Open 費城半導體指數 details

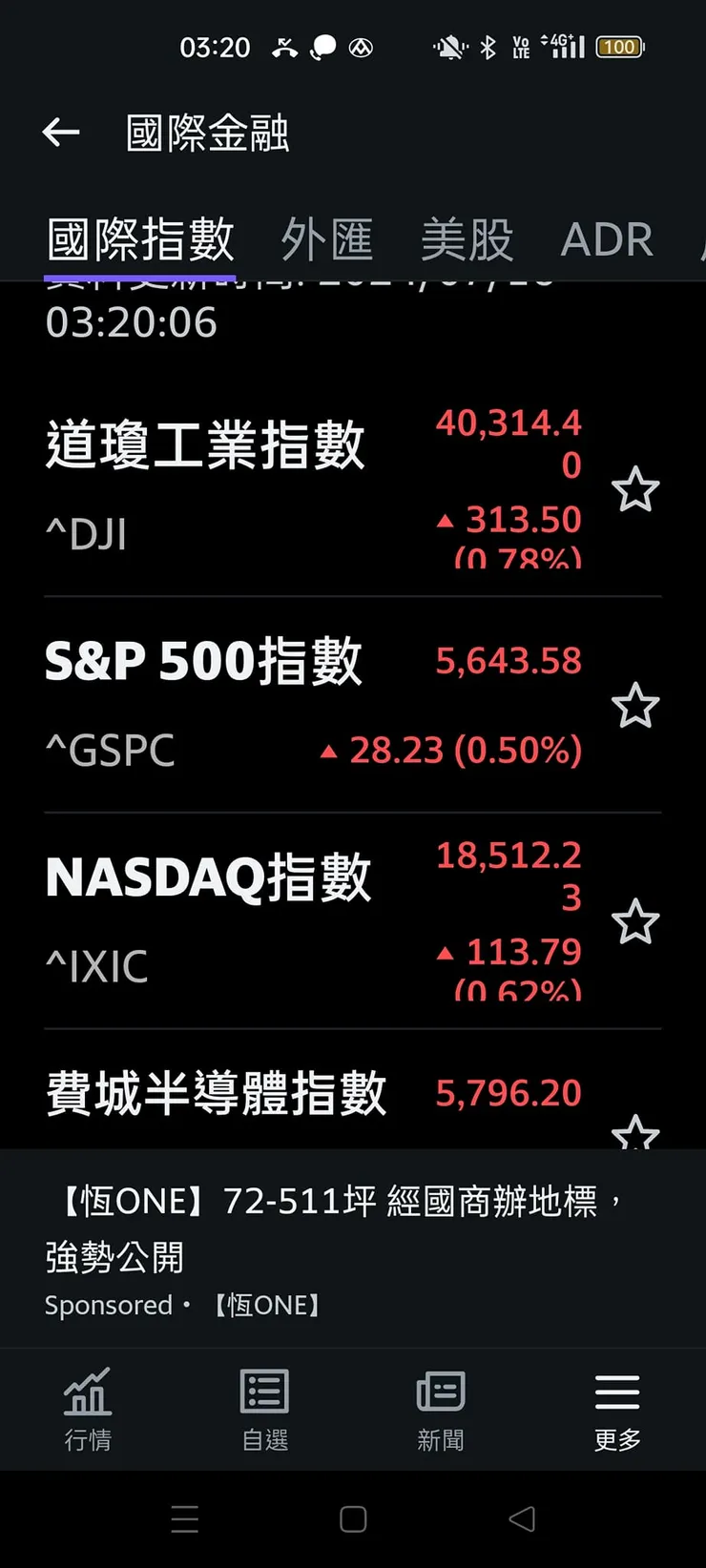tap(217, 1093)
